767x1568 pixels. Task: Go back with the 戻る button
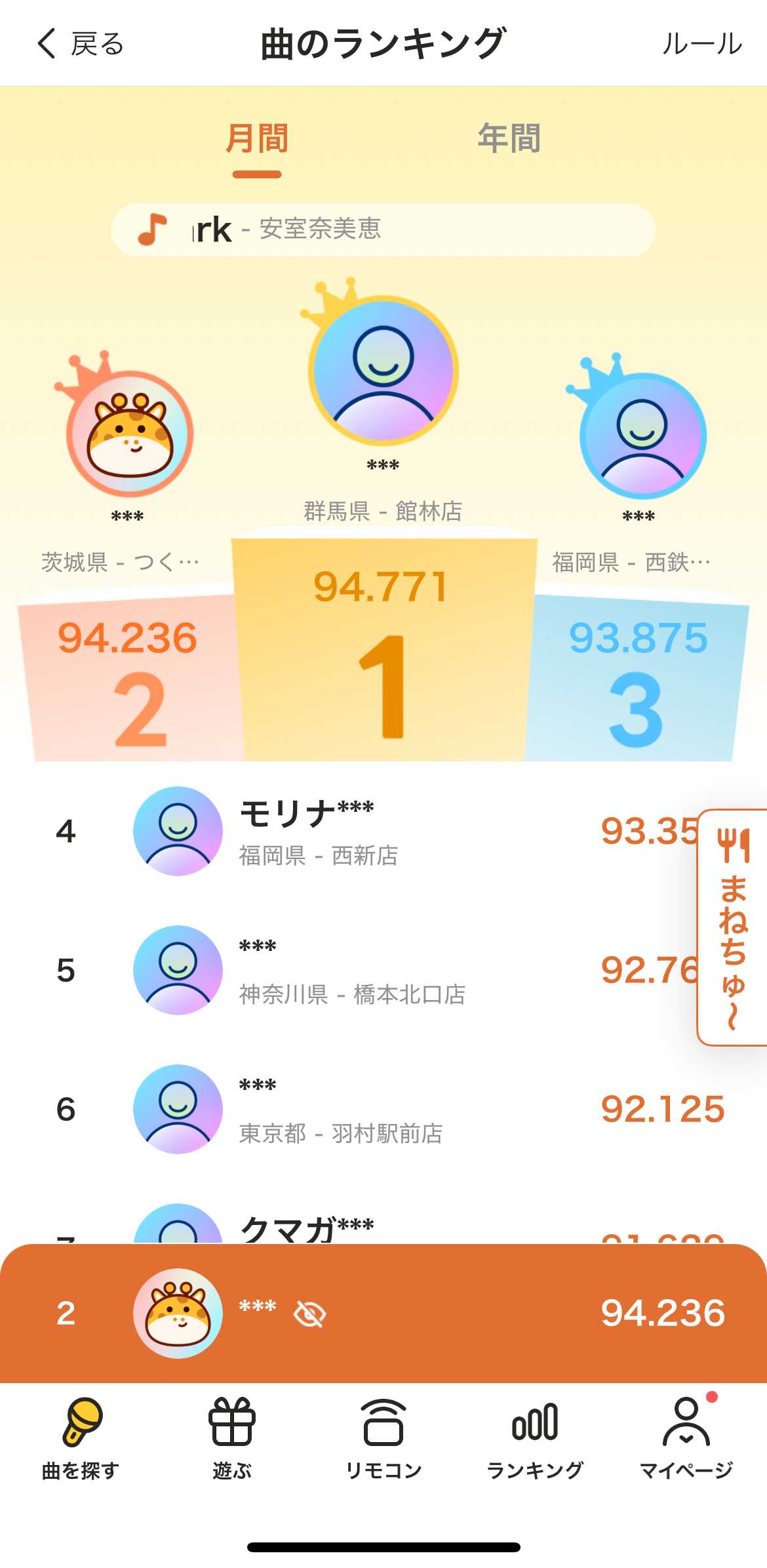click(80, 44)
